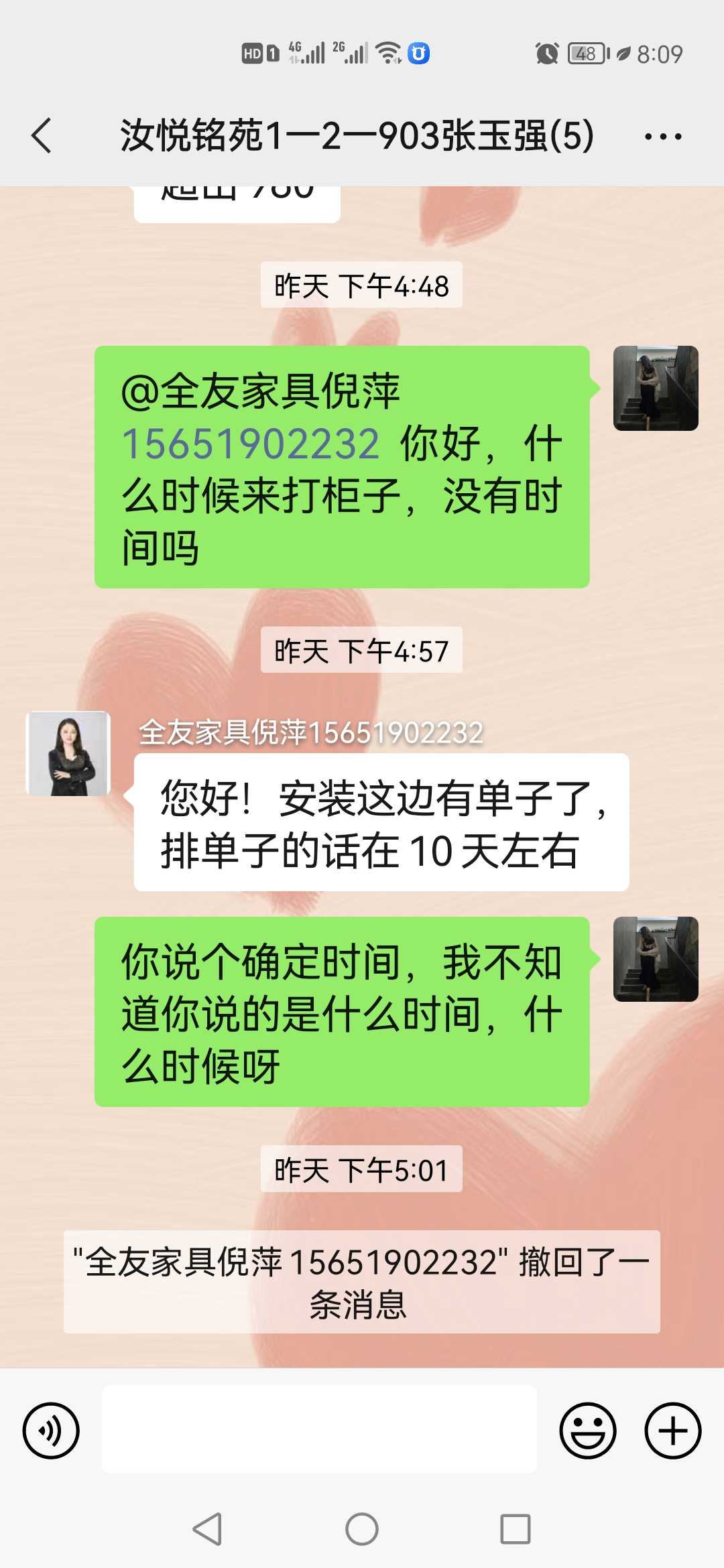724x1568 pixels.
Task: Open the plus attachment menu
Action: [672, 1430]
